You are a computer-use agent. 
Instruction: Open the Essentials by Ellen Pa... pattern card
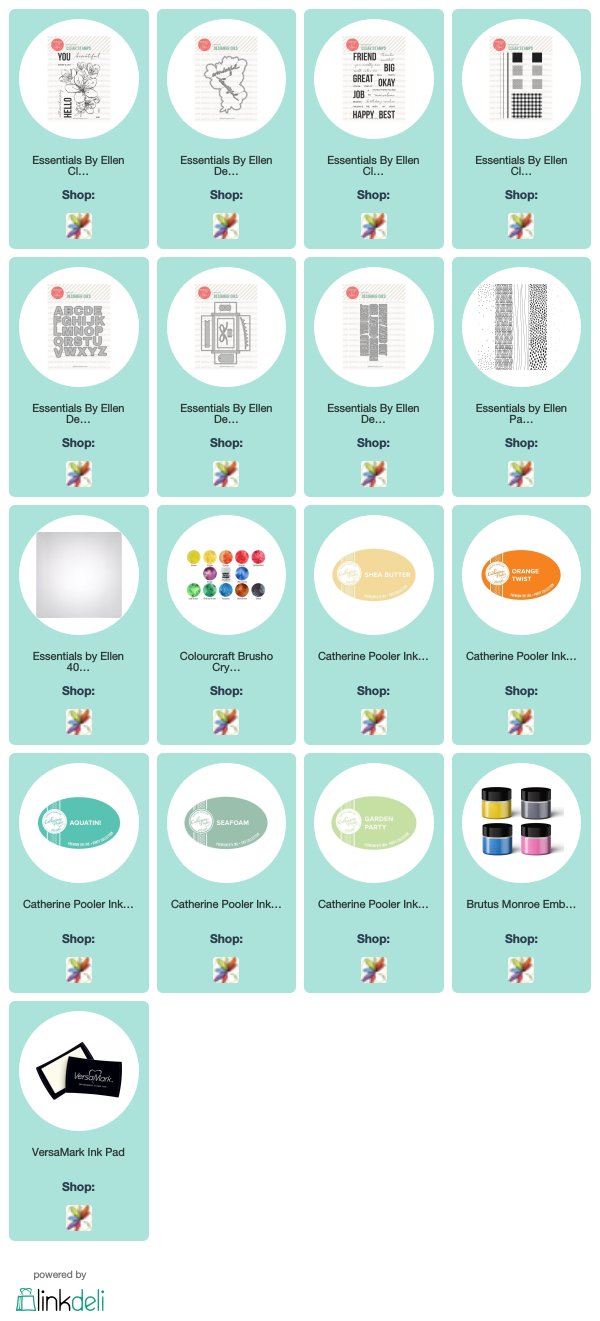[522, 376]
